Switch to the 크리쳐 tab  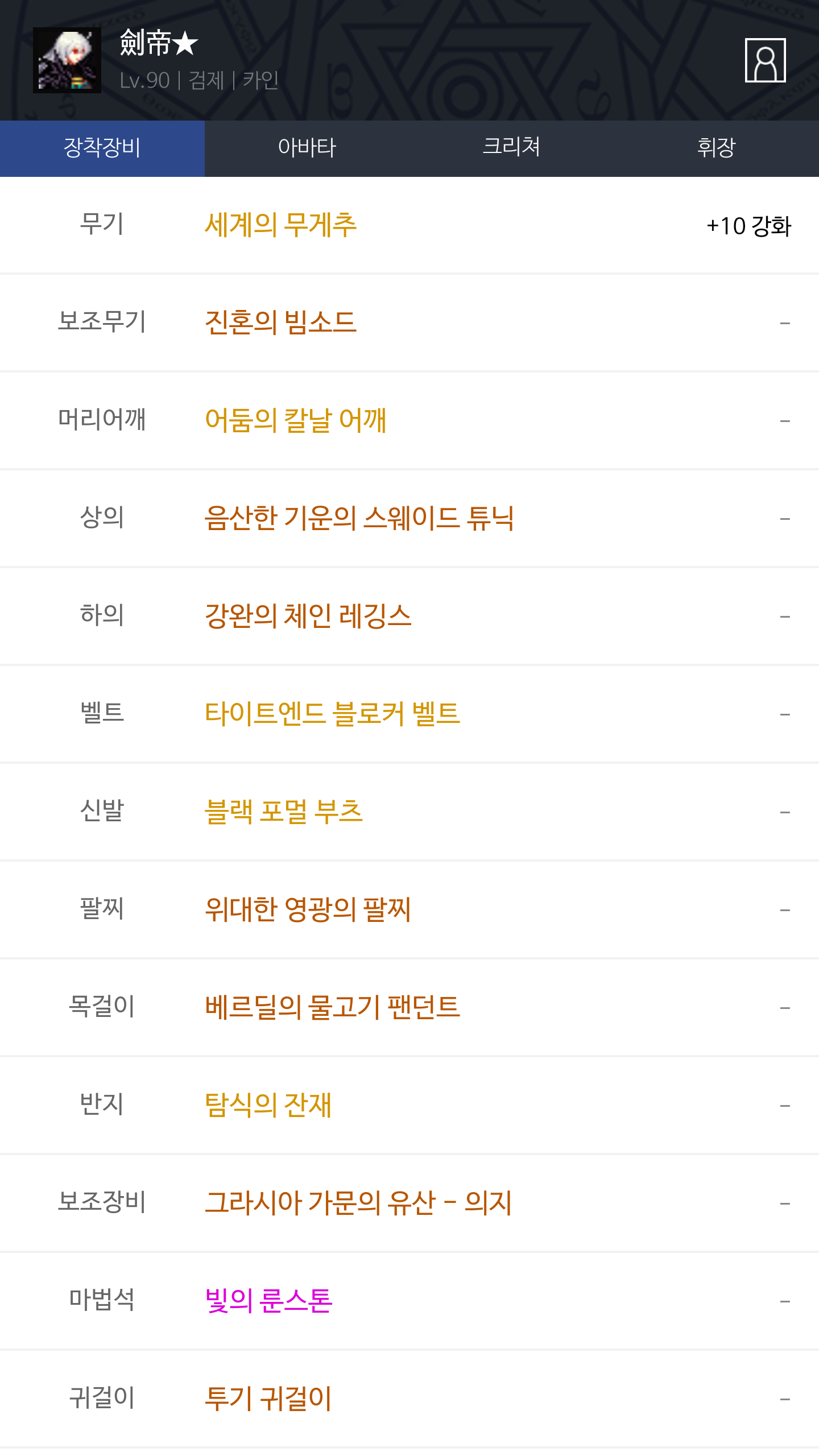click(x=512, y=148)
